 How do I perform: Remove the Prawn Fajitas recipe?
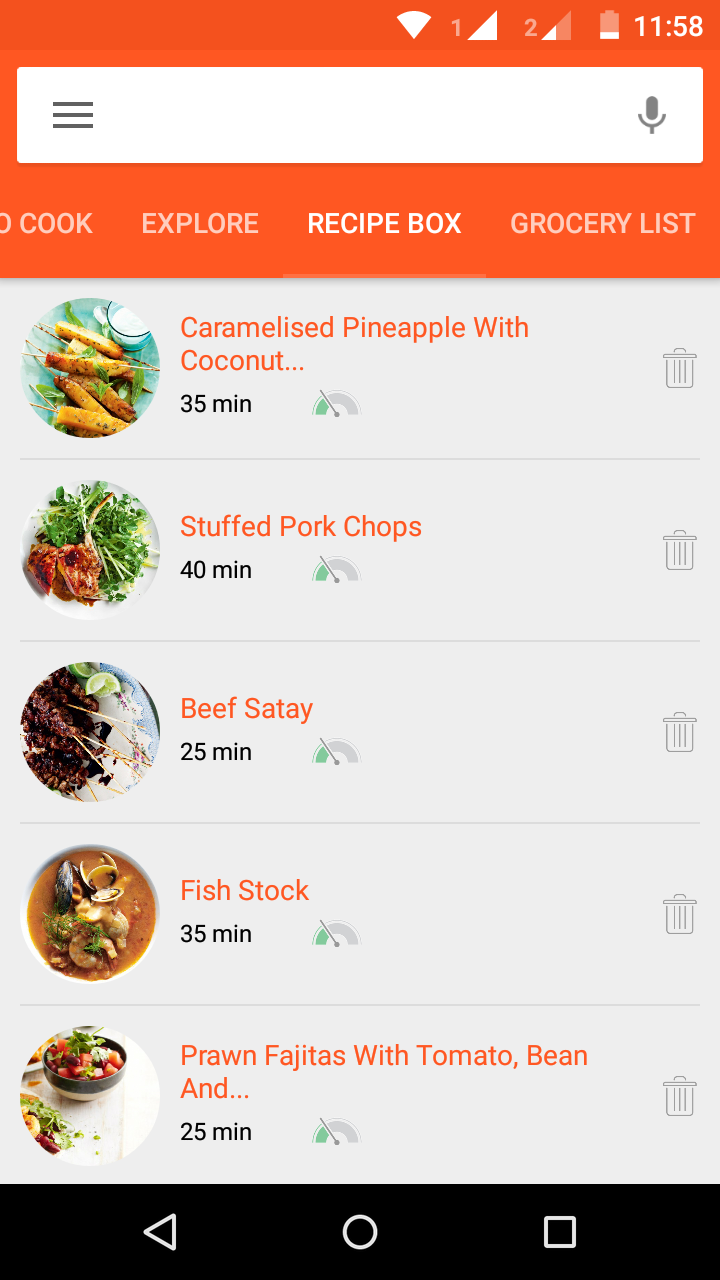point(680,1096)
